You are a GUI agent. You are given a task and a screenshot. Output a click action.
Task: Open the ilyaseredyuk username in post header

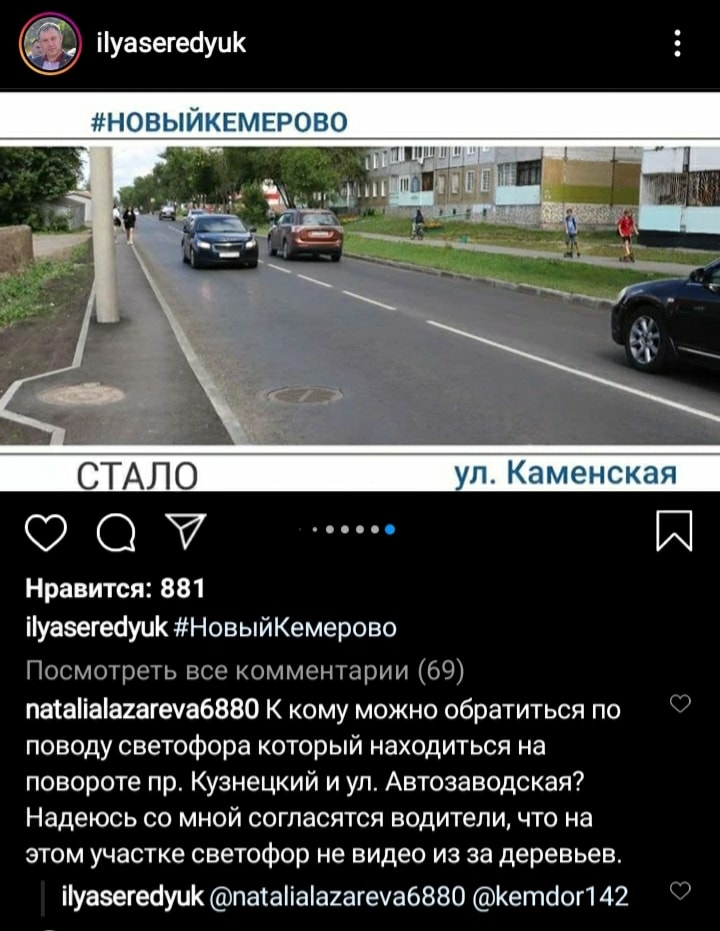[170, 43]
